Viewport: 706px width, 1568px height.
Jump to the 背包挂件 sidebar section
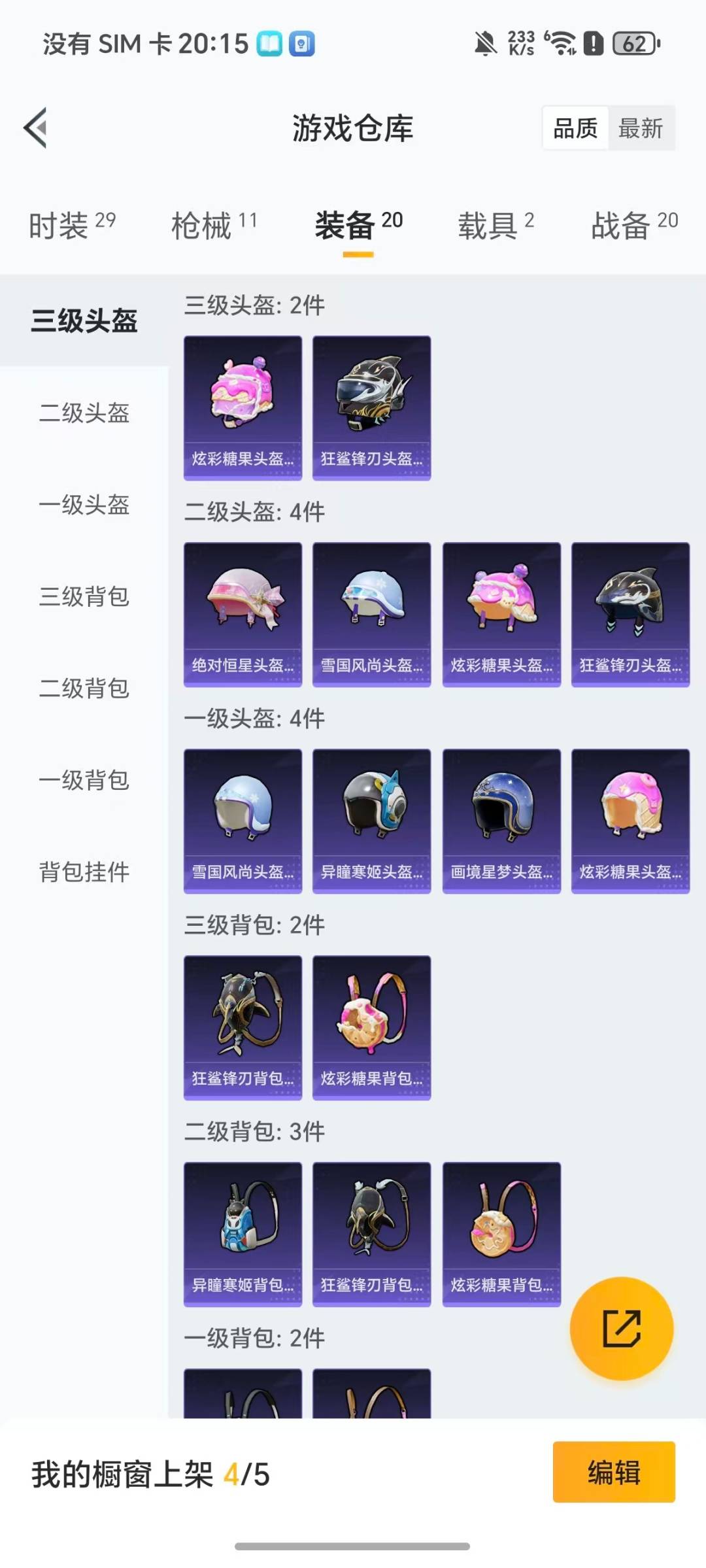[x=84, y=872]
